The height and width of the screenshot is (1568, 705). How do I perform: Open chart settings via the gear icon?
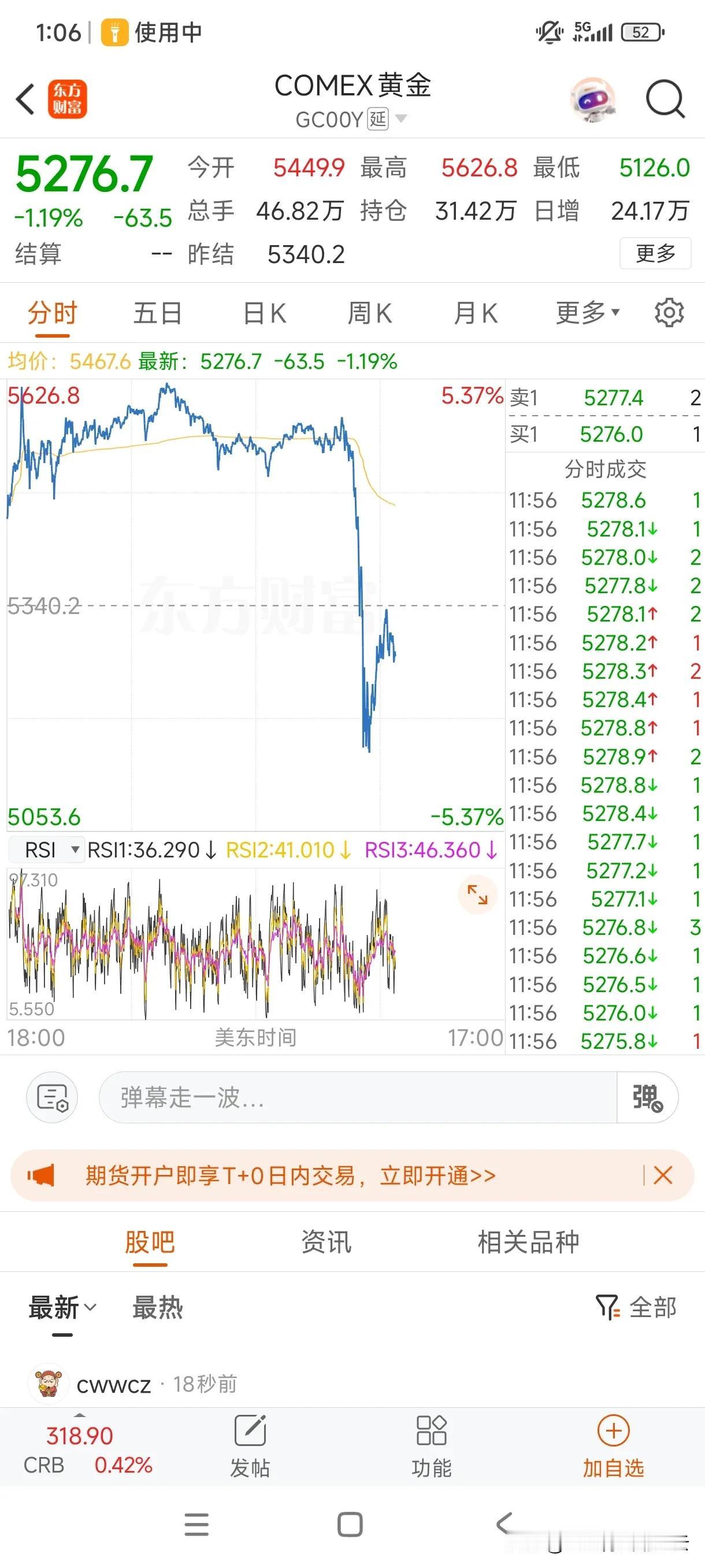pyautogui.click(x=670, y=312)
